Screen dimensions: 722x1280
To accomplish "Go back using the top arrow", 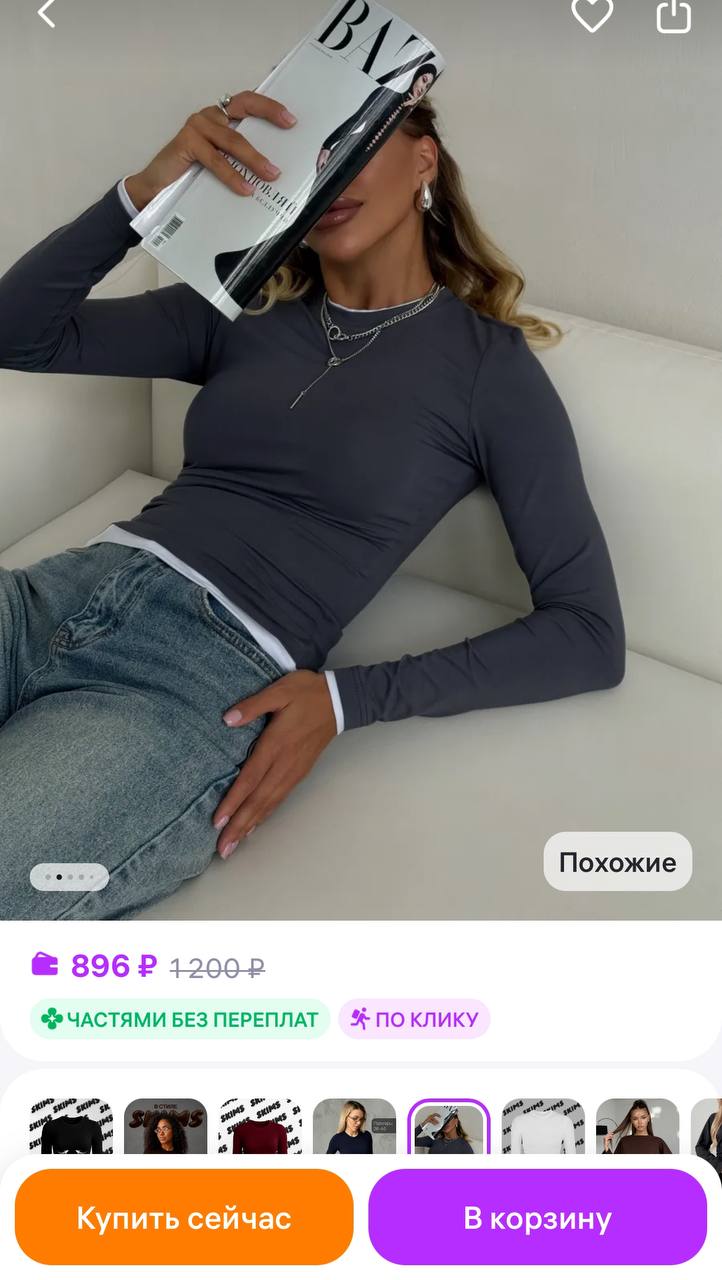I will 47,14.
